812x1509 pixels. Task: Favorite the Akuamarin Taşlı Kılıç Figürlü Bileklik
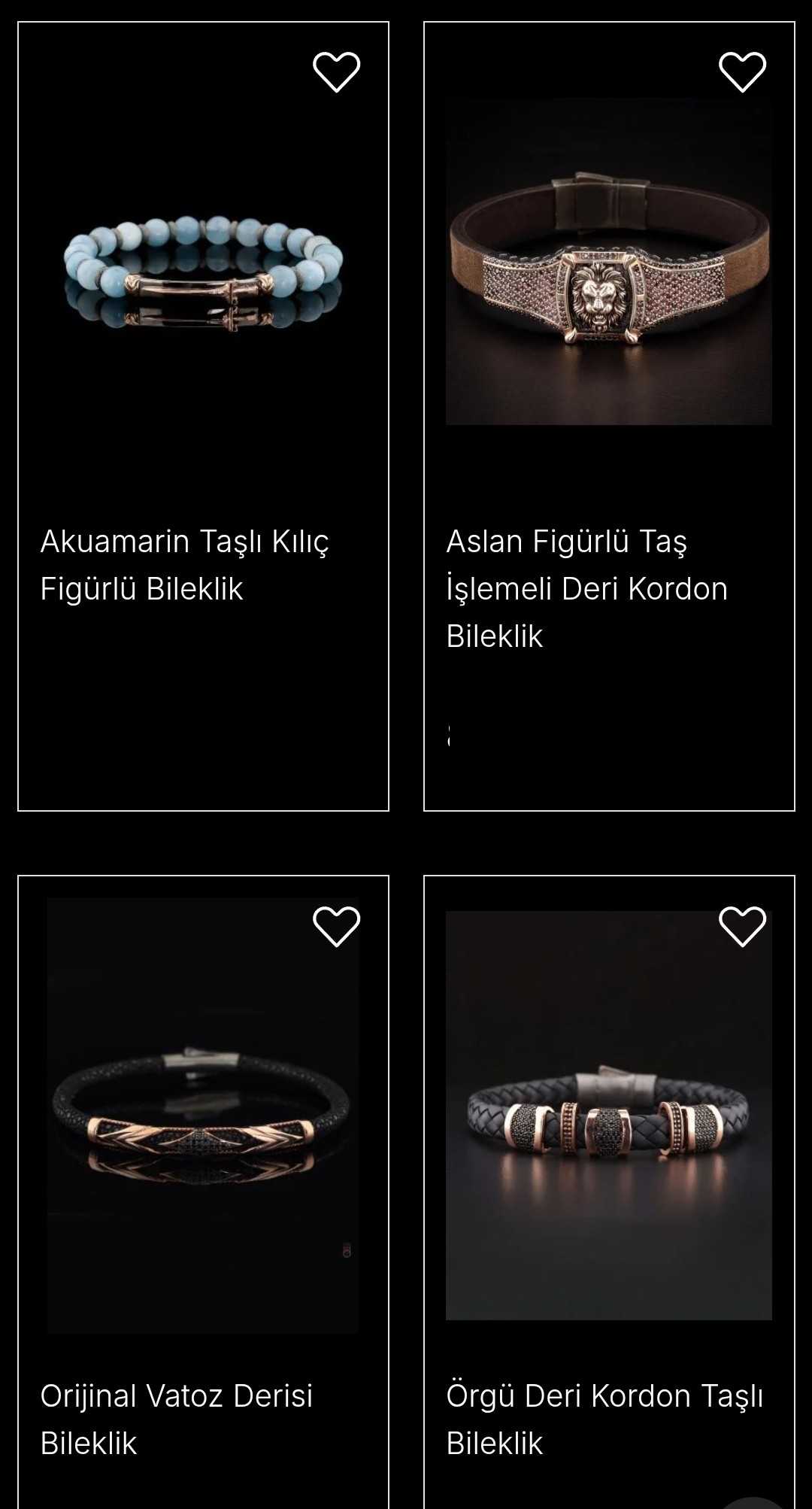336,72
